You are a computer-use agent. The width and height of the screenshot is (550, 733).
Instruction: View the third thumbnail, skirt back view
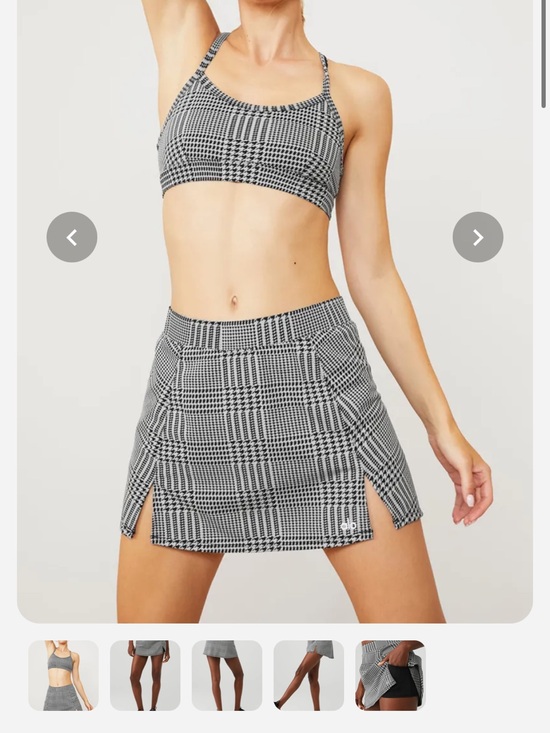tap(227, 676)
